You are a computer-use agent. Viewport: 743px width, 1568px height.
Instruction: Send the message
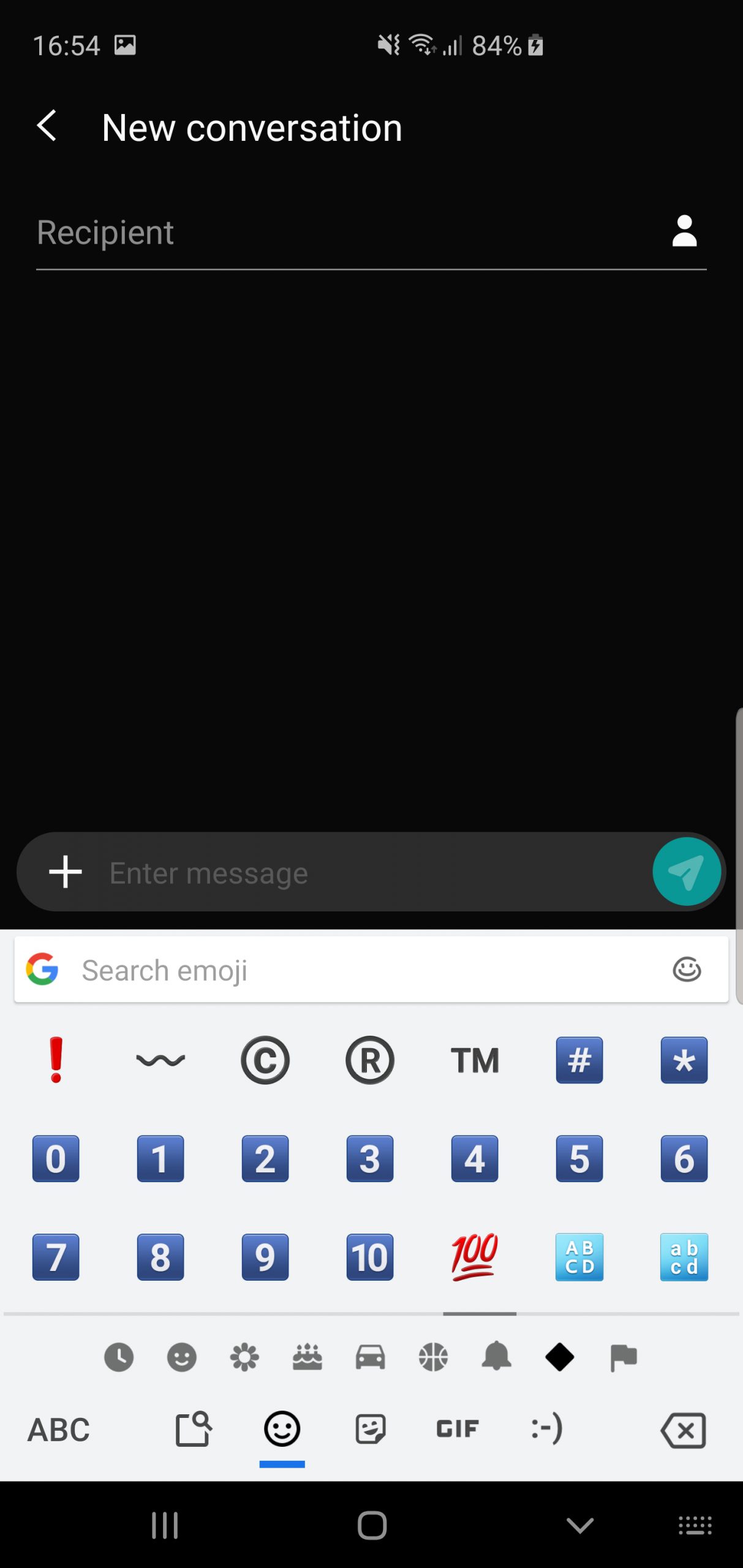tap(686, 871)
